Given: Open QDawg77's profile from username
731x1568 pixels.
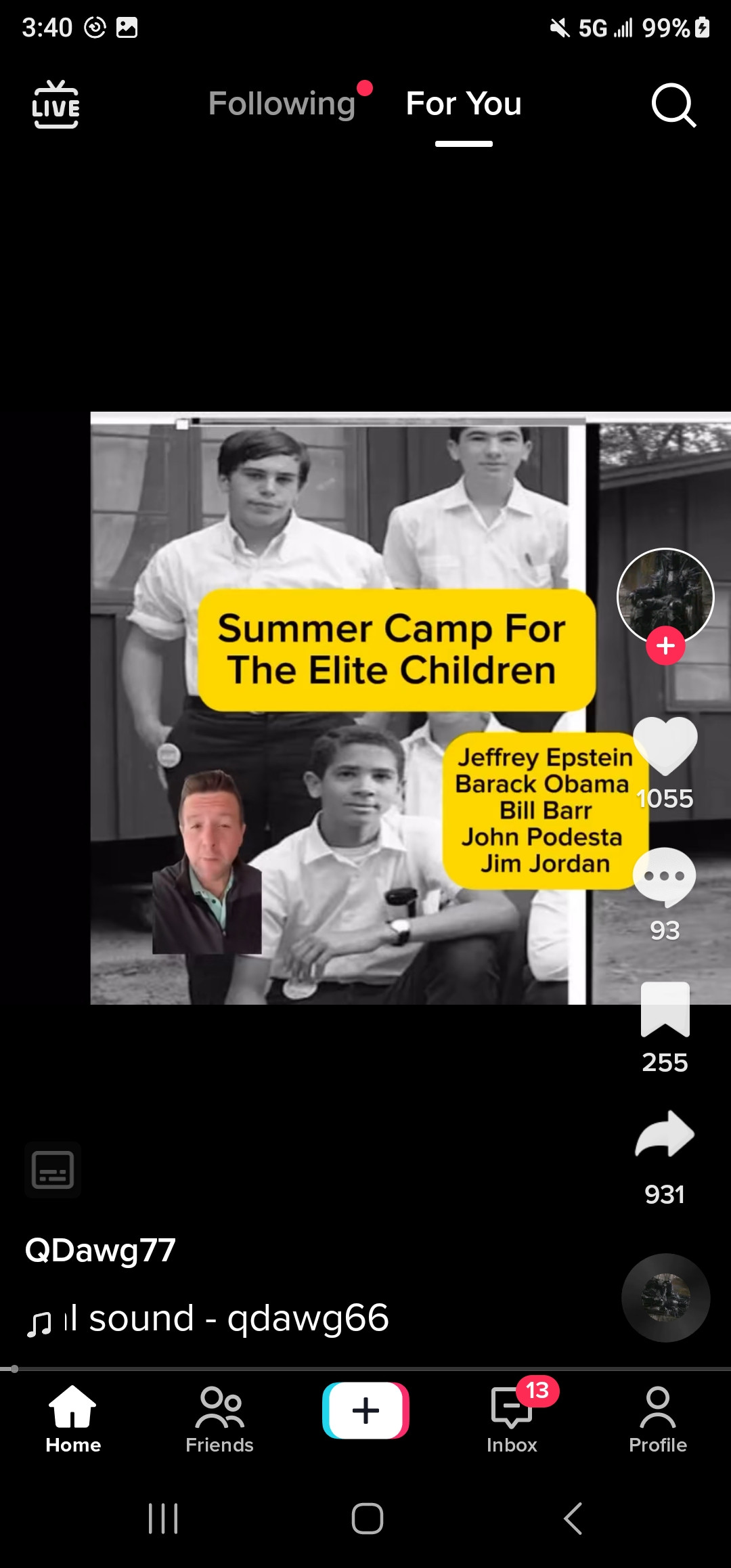Looking at the screenshot, I should click(x=100, y=1250).
